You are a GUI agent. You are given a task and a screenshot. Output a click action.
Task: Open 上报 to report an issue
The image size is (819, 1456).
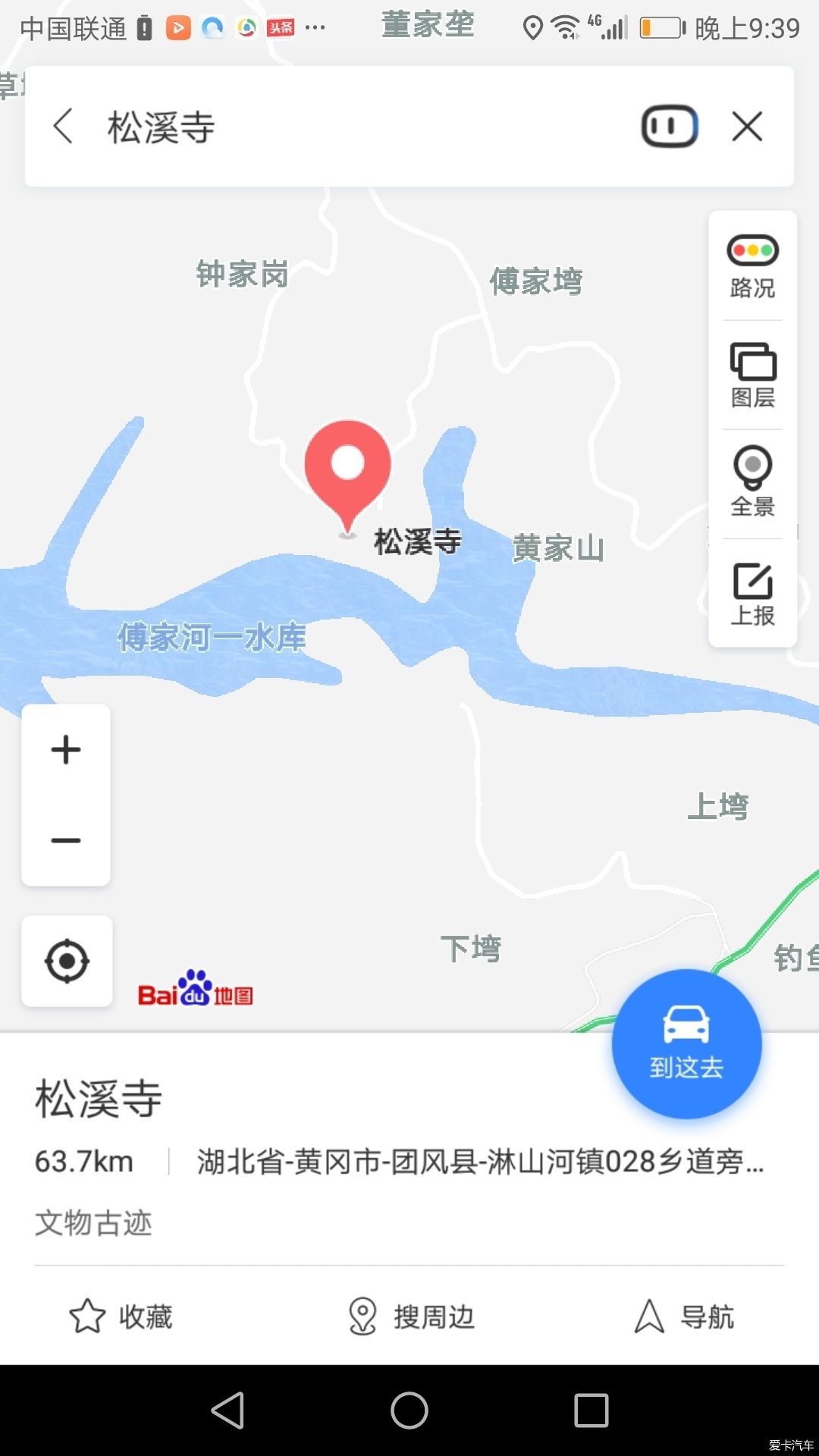pyautogui.click(x=752, y=594)
